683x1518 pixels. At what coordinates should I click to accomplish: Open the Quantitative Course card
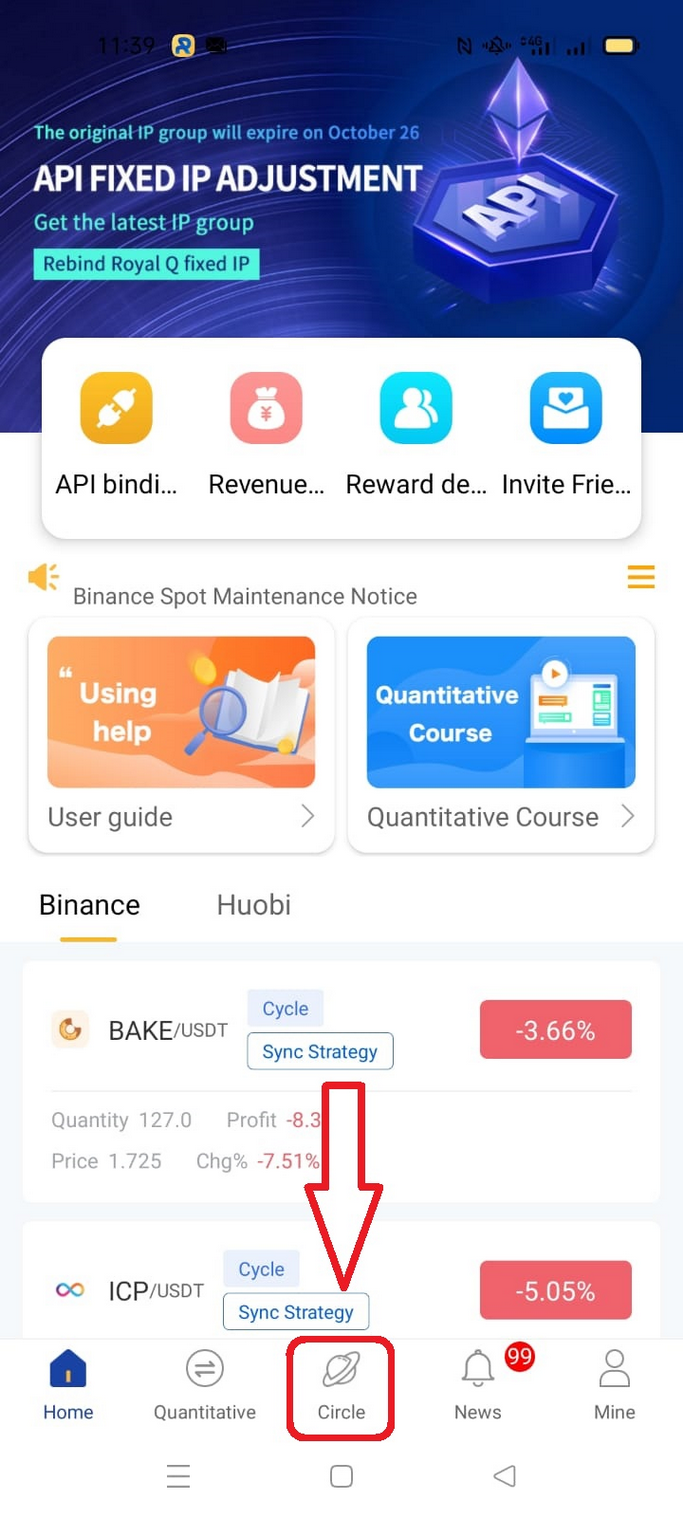click(x=501, y=735)
